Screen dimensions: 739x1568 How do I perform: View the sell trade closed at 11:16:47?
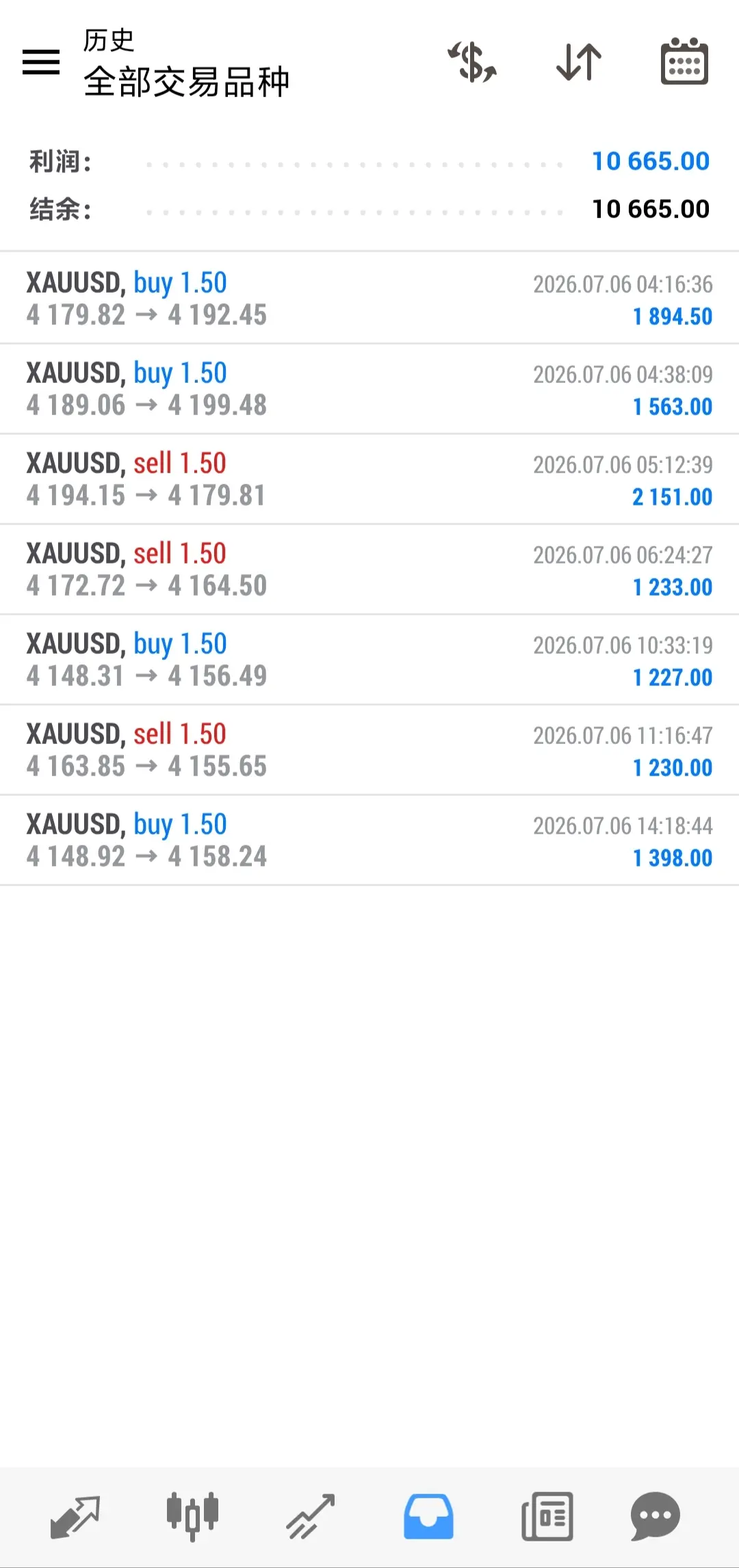coord(369,749)
